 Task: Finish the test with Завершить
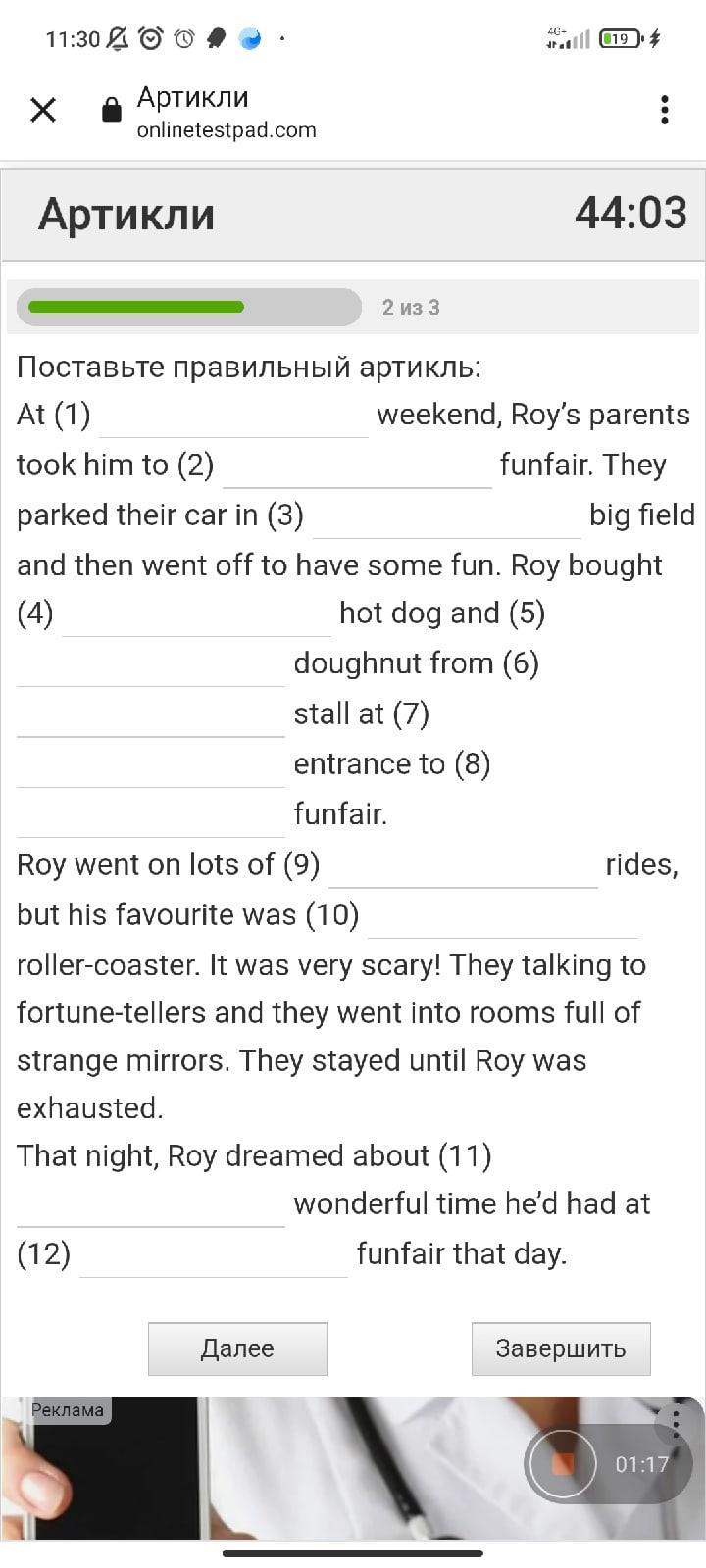561,1348
